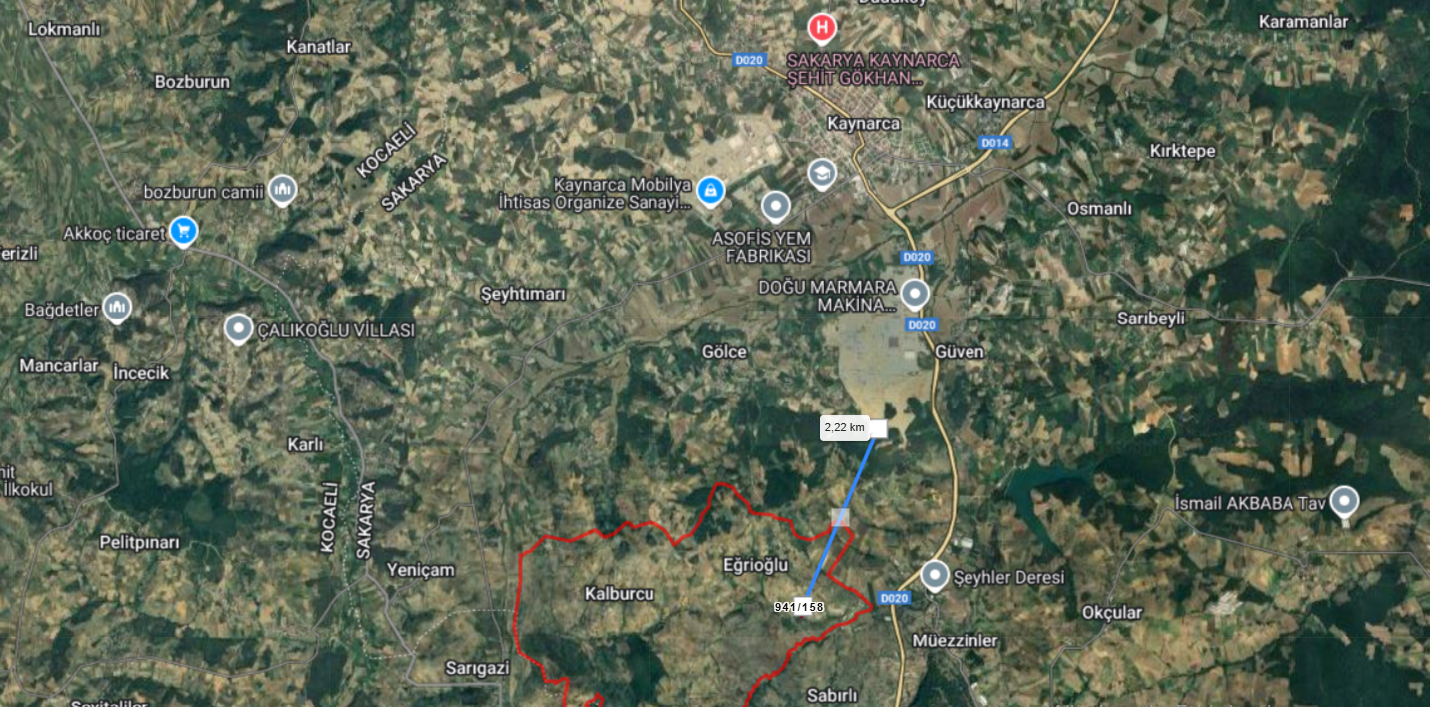The height and width of the screenshot is (707, 1430).
Task: Tap the İsmail AKBABA Tav marker
Action: [1344, 500]
